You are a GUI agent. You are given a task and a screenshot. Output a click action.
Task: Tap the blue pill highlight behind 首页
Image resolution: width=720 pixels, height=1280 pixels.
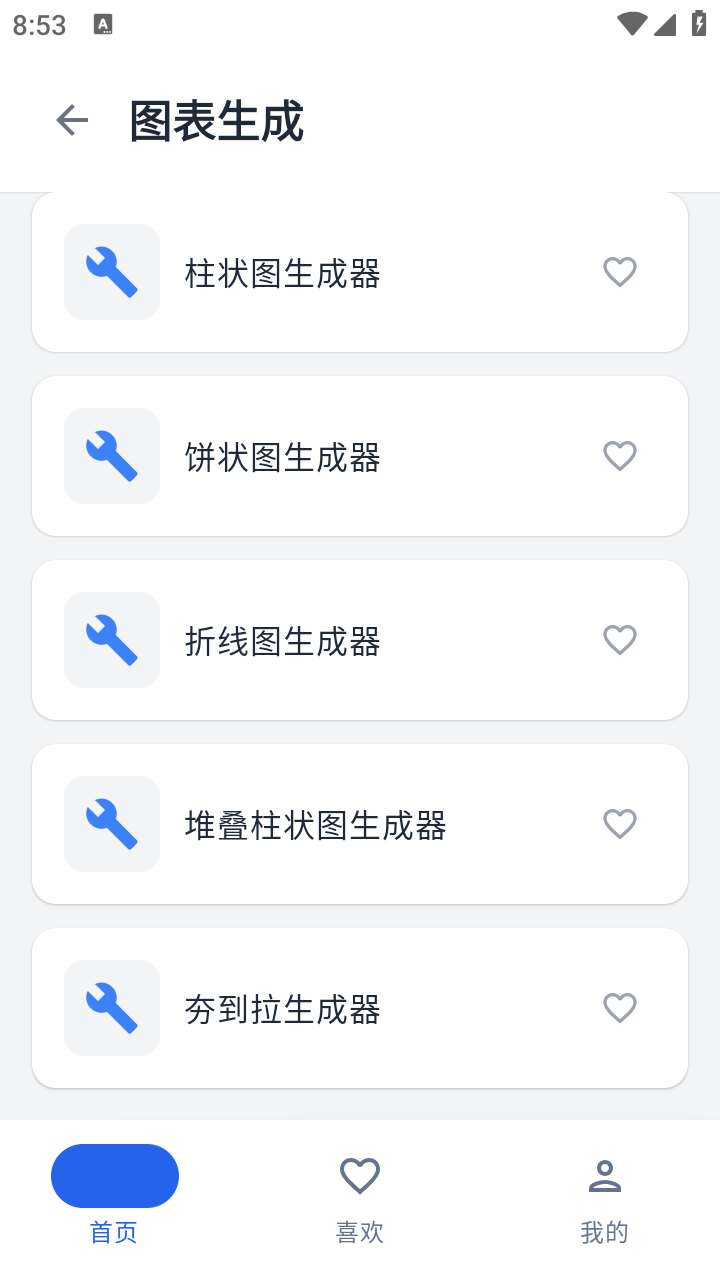point(114,1175)
